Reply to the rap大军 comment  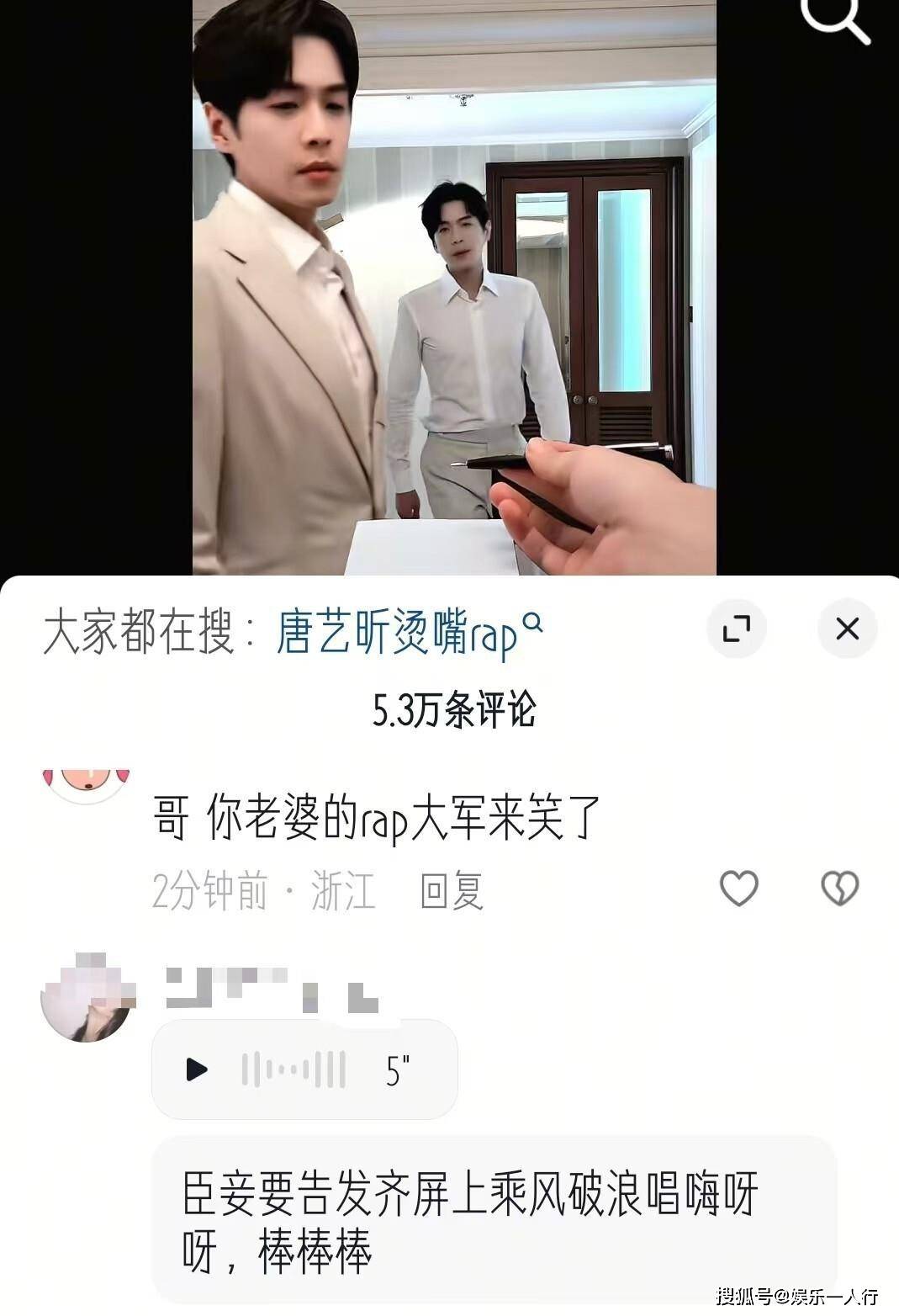coord(452,891)
